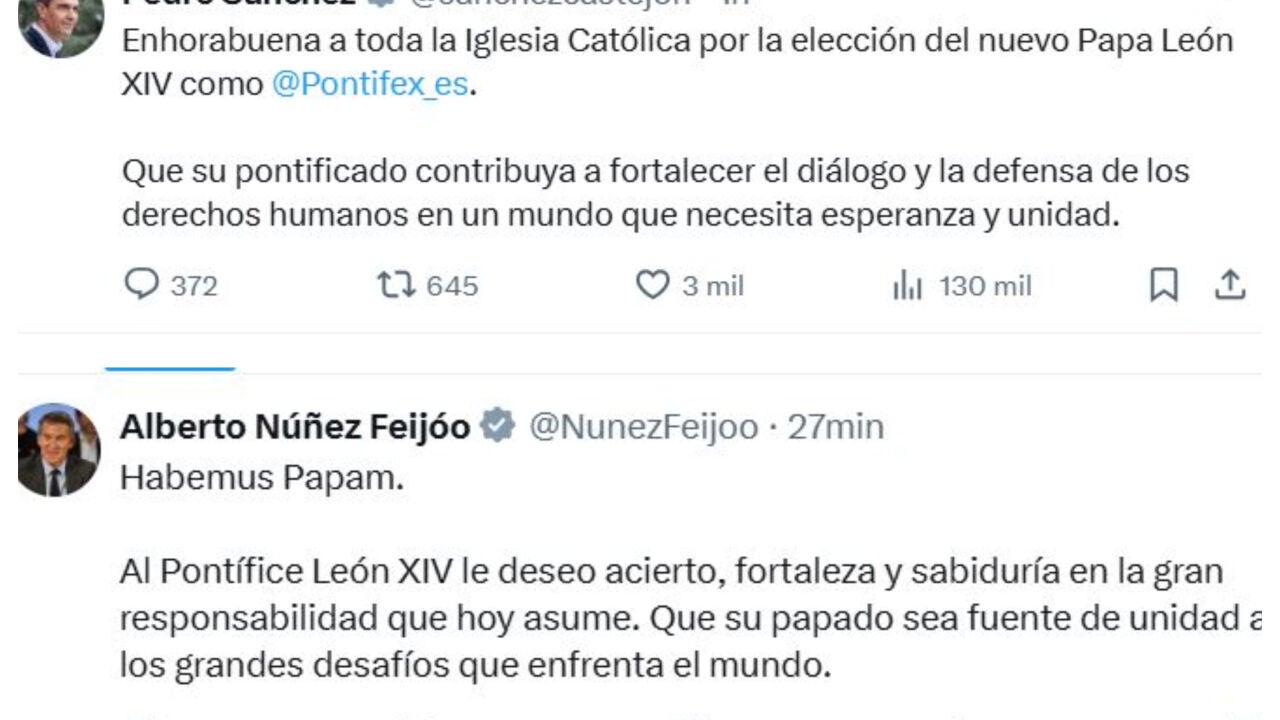
Task: Open Alberto Núñez Feijóo's profile picture
Action: click(x=59, y=451)
